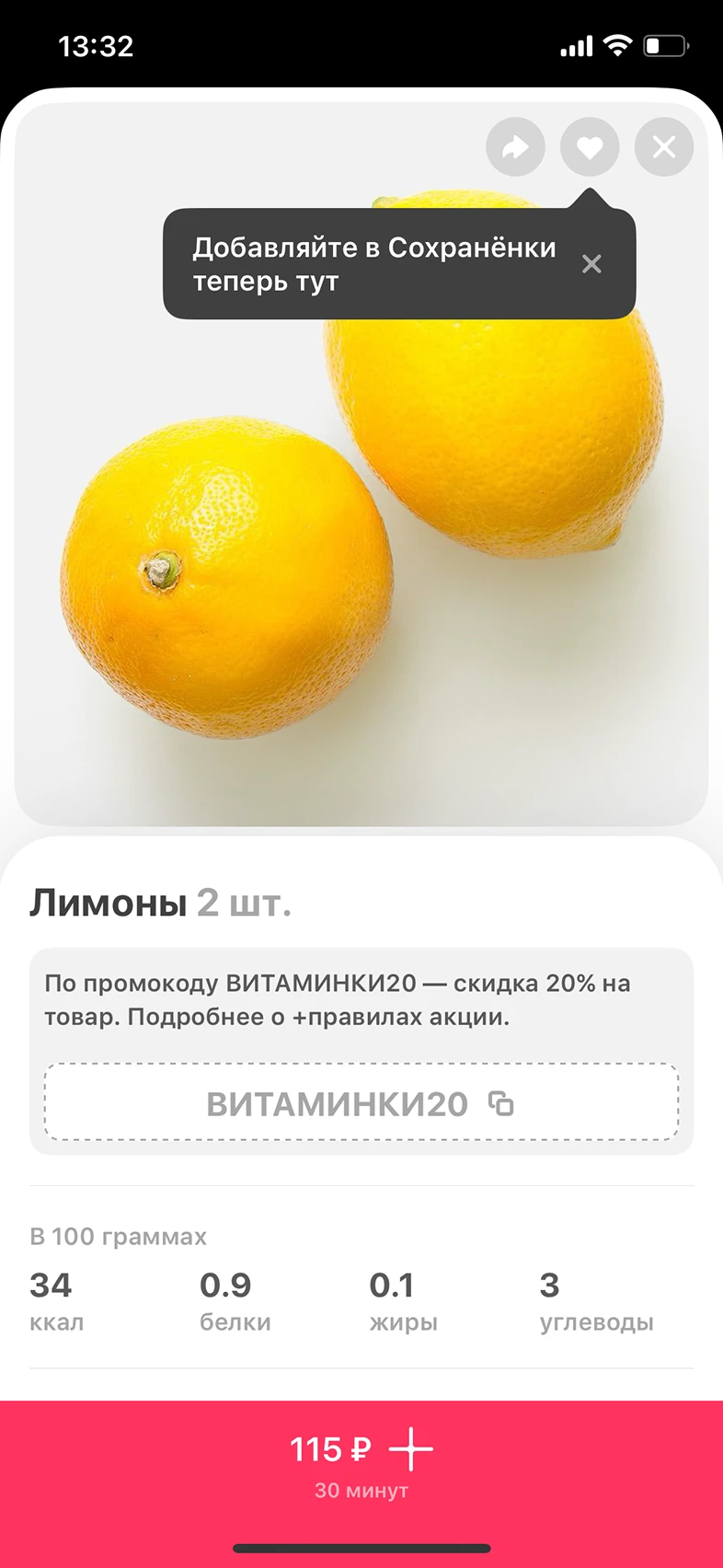Copy the promo code ВИТАМИНКИ20
The image size is (723, 1568).
[x=500, y=1103]
